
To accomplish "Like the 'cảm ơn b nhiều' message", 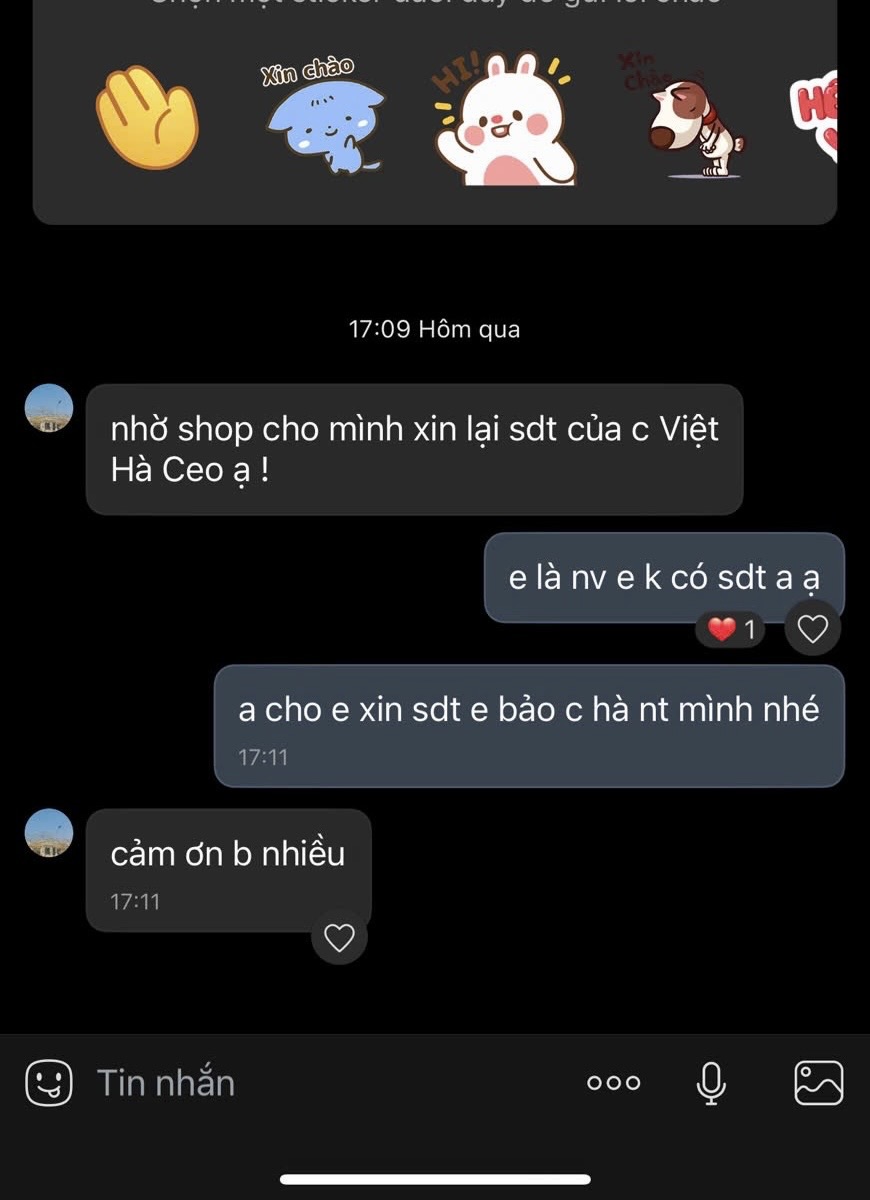I will coord(340,938).
